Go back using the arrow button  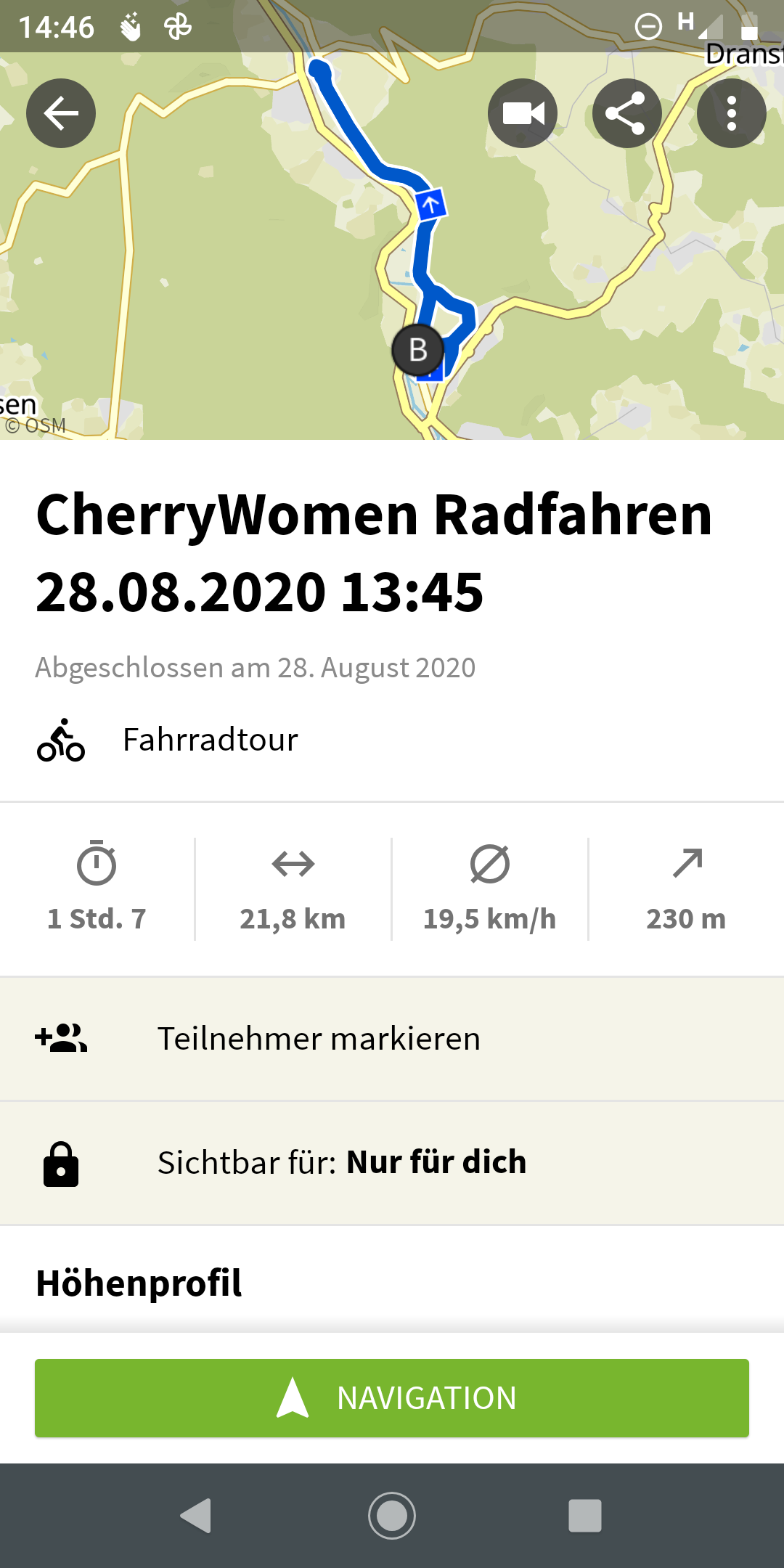61,113
